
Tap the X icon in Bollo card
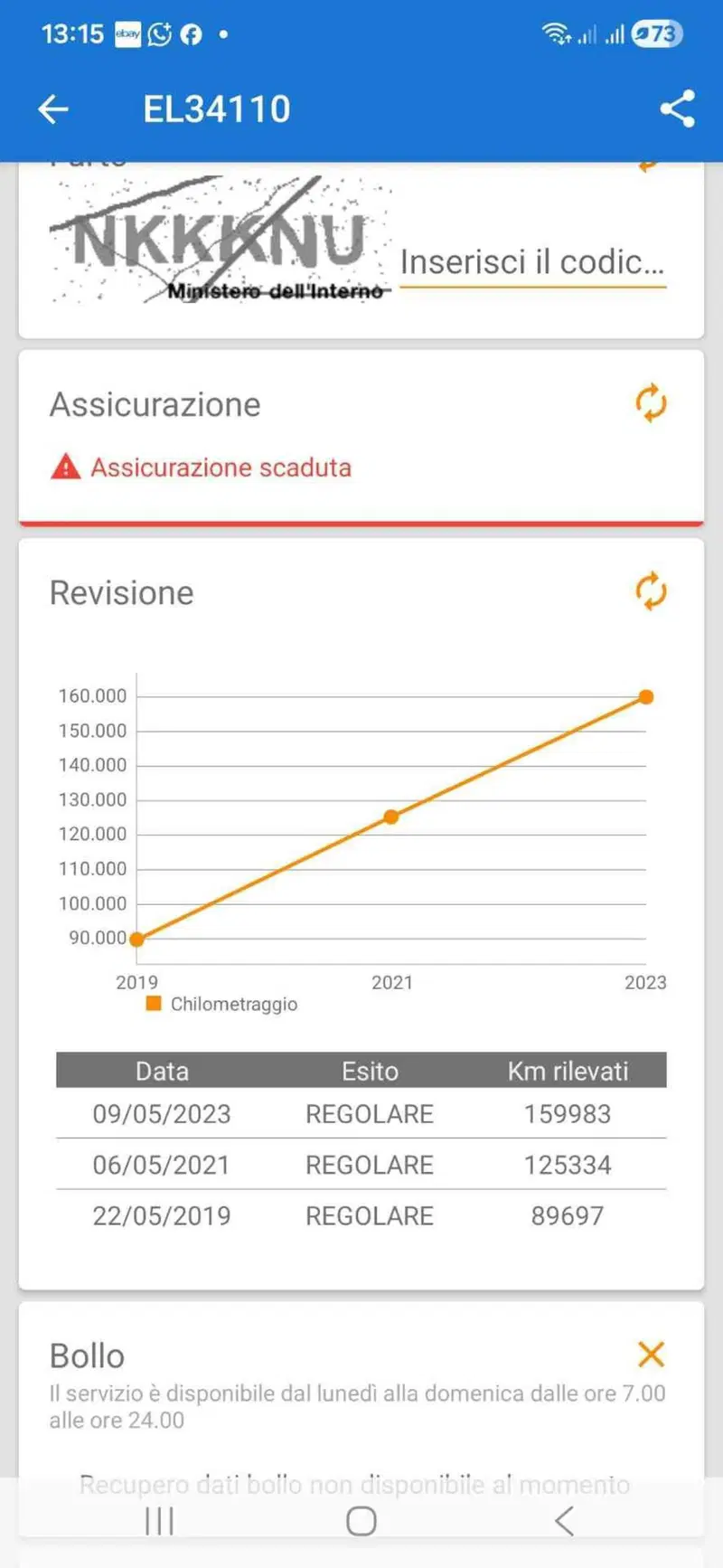pyautogui.click(x=651, y=1354)
